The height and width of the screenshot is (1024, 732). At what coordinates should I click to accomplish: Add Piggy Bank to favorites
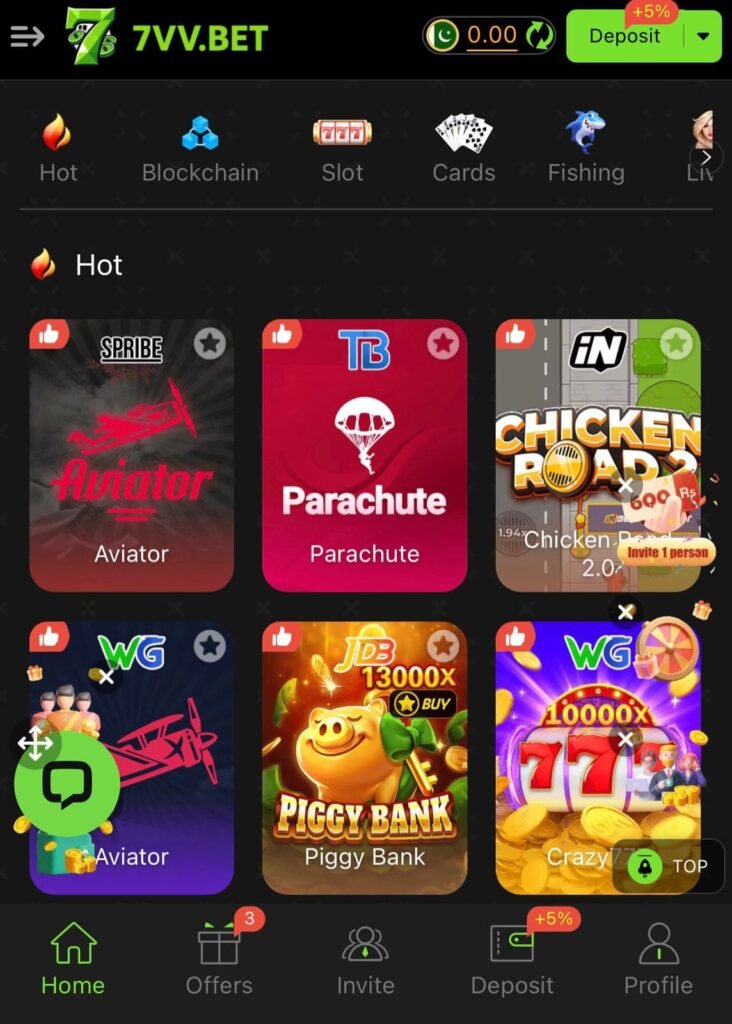[443, 645]
